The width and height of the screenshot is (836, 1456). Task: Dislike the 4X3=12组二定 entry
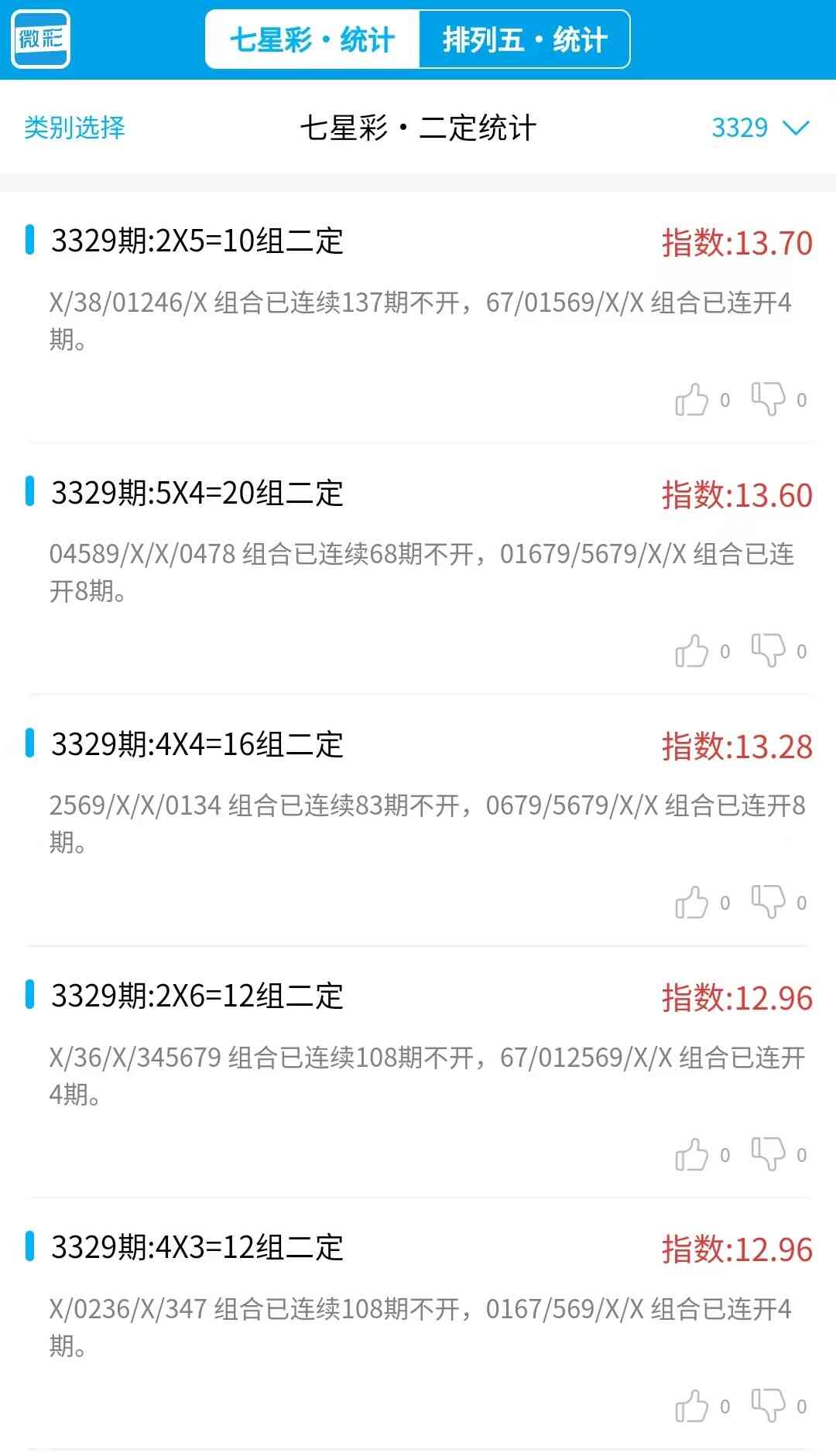tap(768, 1406)
